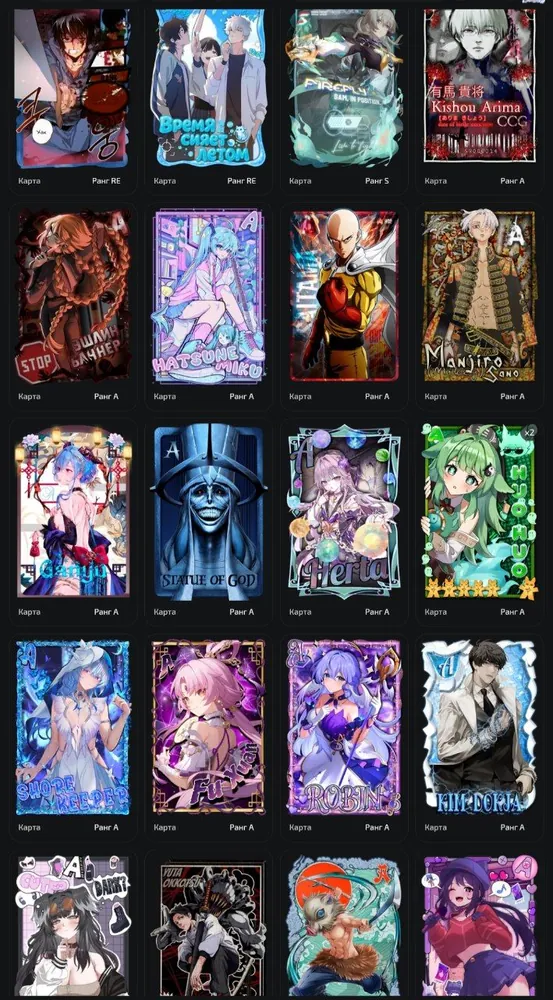
Task: Open the card with the STOP sign
Action: 73,296
